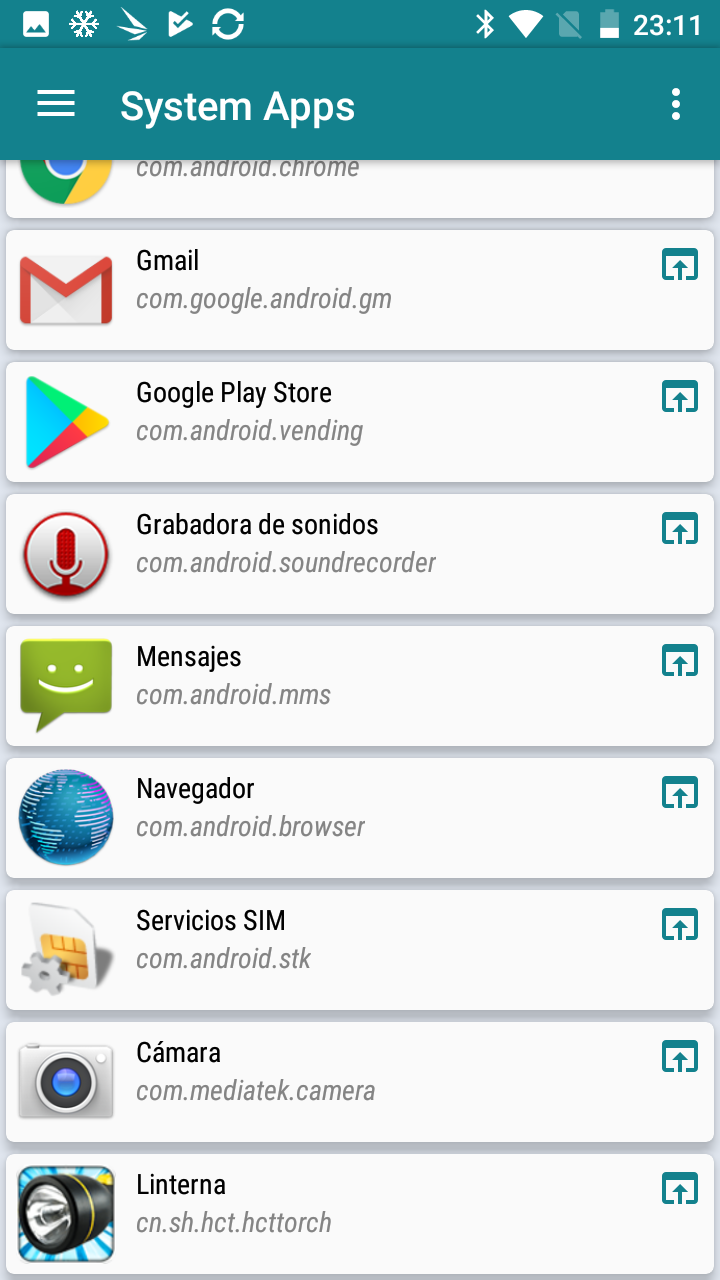Viewport: 720px width, 1280px height.
Task: Open the navigation drawer menu
Action: click(56, 104)
